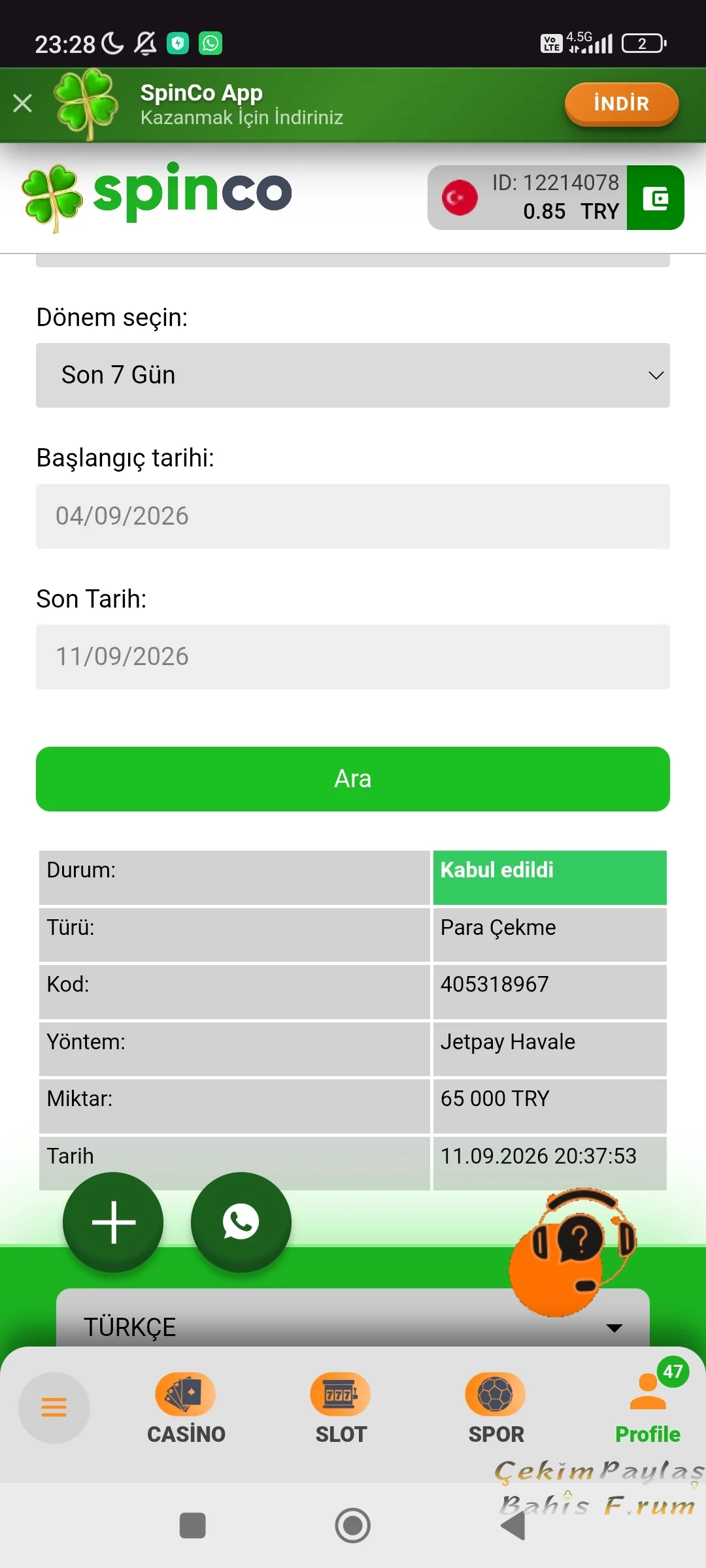This screenshot has height=1568, width=706.
Task: Dismiss the SpinCo App download banner
Action: click(23, 103)
